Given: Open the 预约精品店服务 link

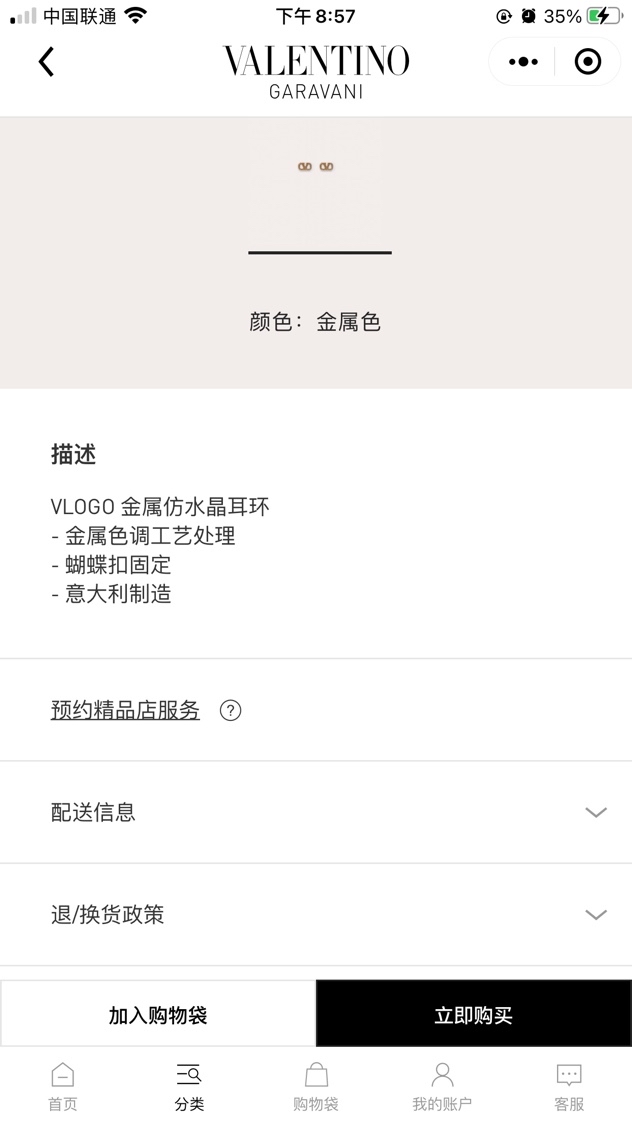Looking at the screenshot, I should pyautogui.click(x=125, y=710).
